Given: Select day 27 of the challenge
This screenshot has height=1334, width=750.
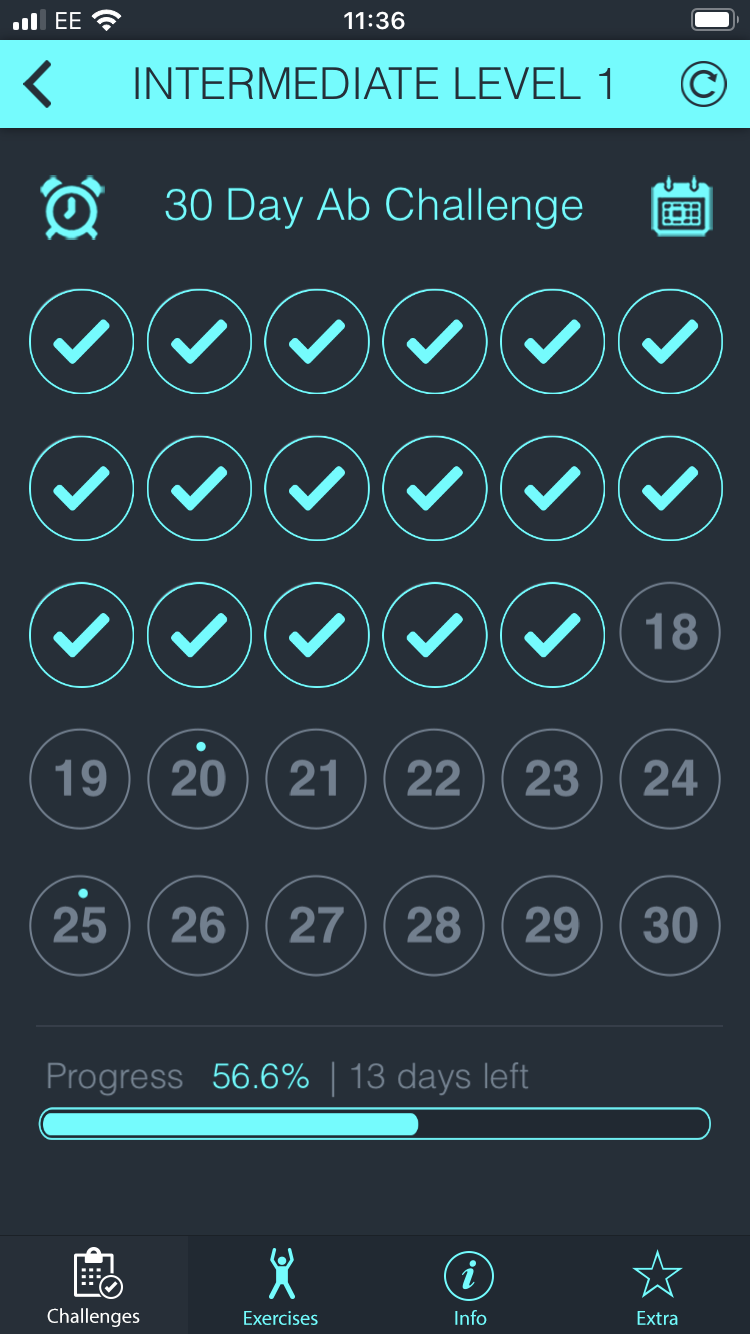Looking at the screenshot, I should coord(317,926).
